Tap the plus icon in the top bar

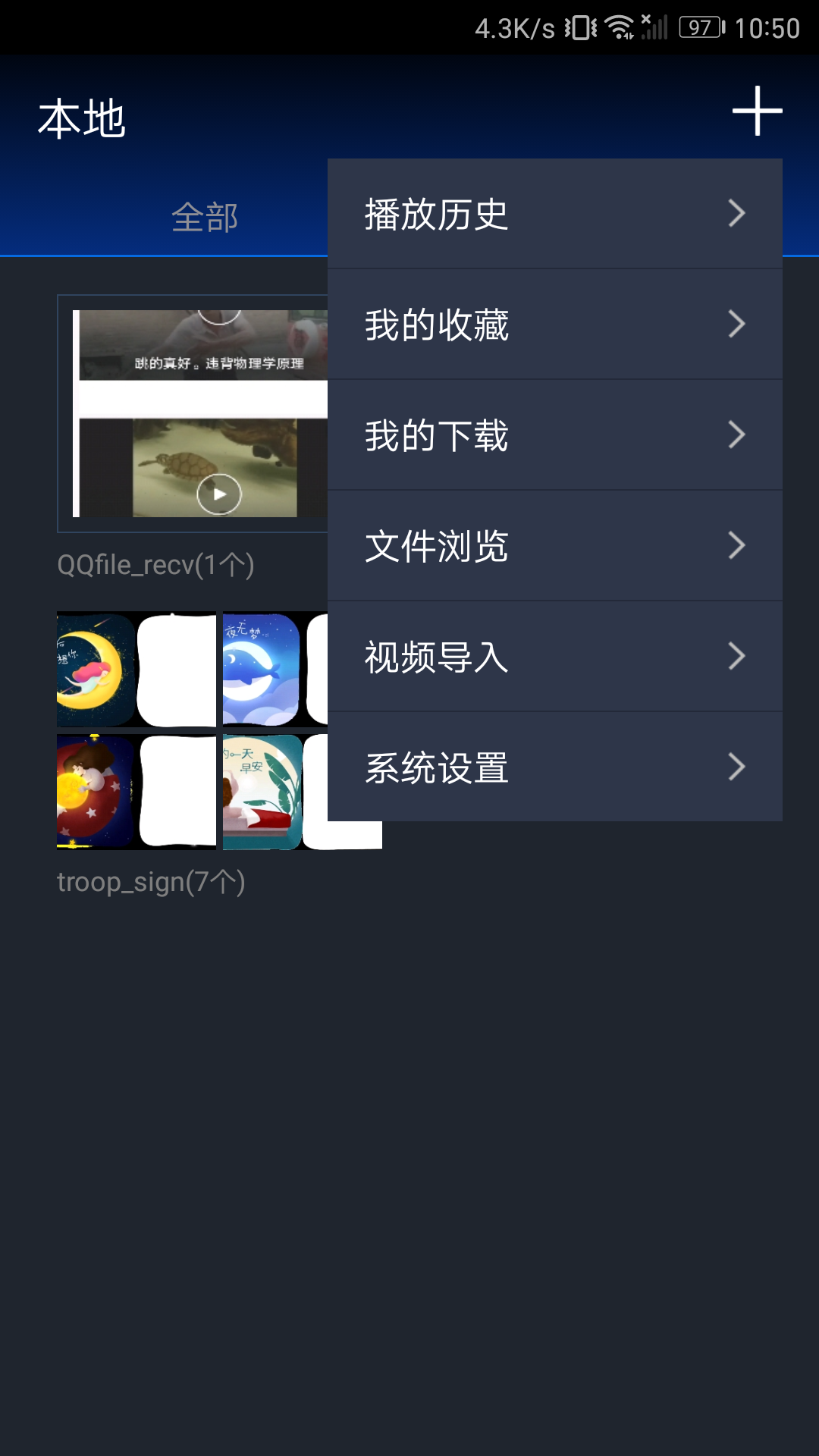click(757, 111)
